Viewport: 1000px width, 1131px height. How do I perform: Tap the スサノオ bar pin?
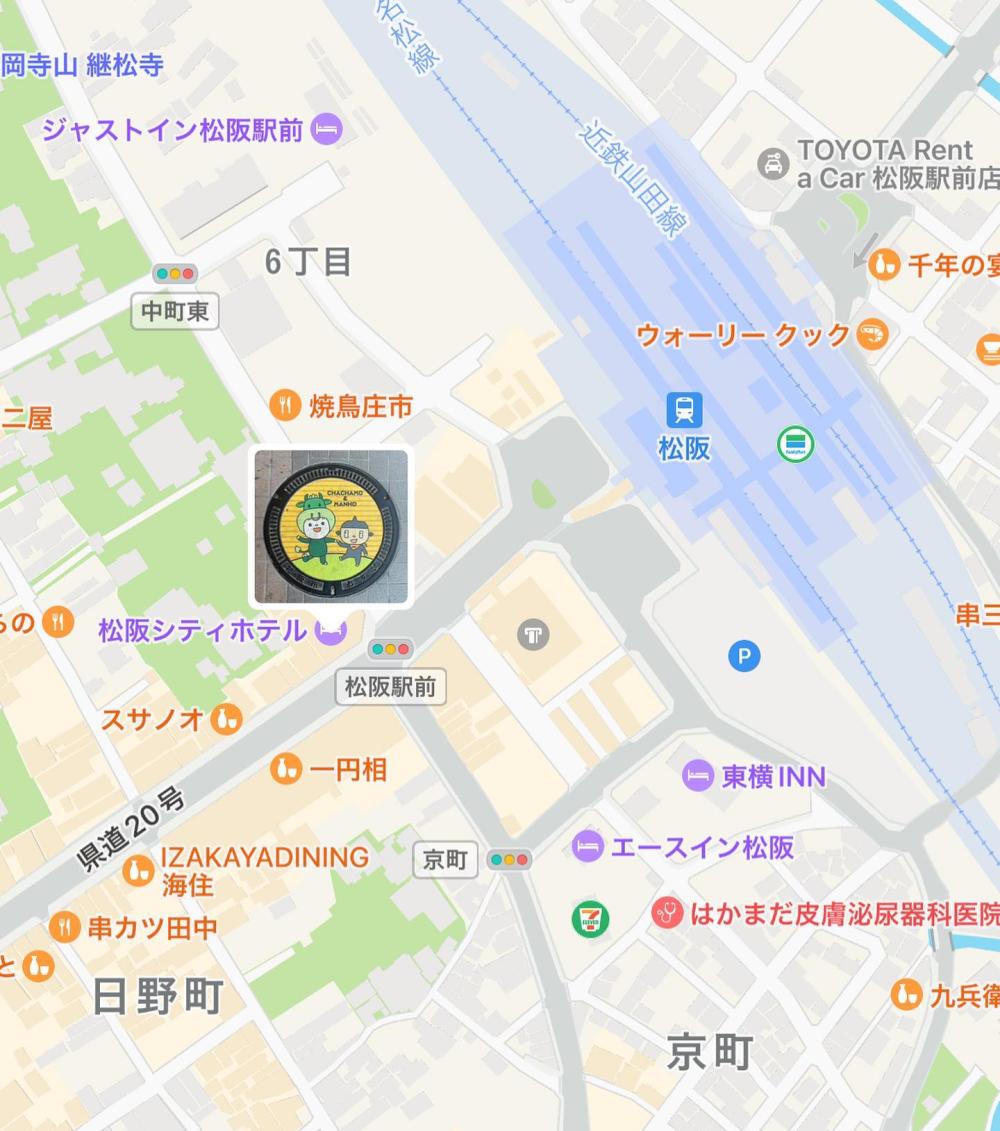point(226,717)
